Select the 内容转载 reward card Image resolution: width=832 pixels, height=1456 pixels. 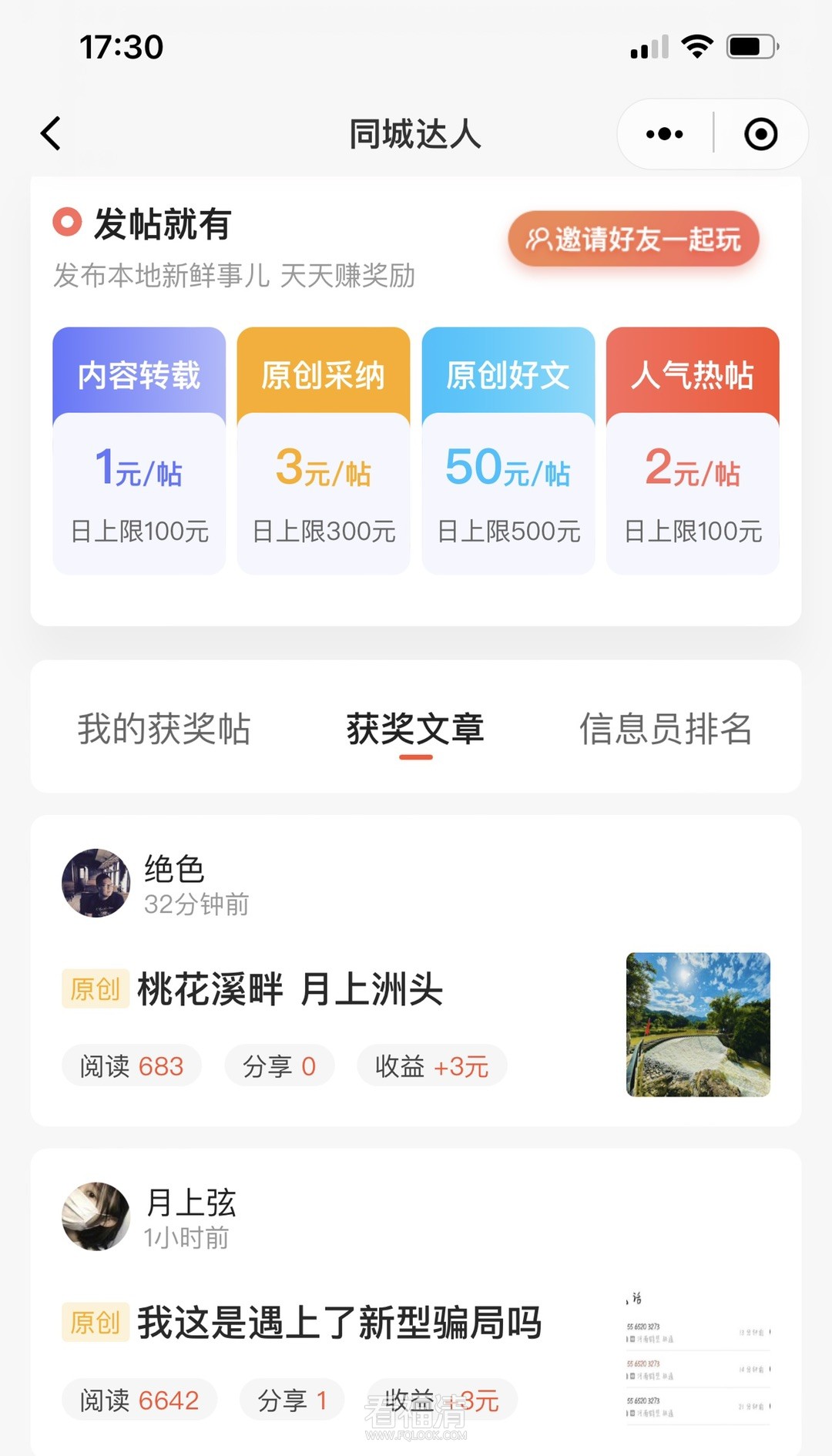[x=139, y=451]
